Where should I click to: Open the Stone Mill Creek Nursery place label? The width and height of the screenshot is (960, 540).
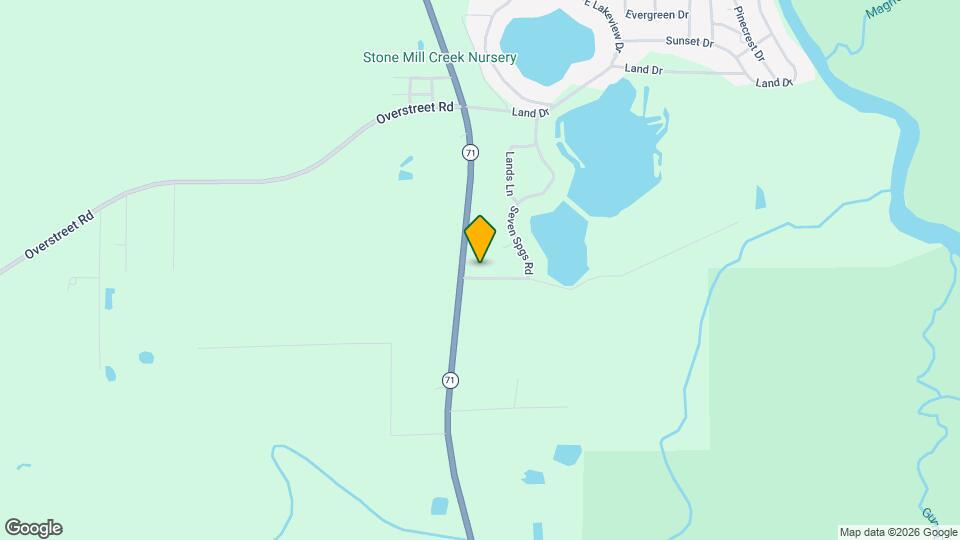[x=439, y=58]
